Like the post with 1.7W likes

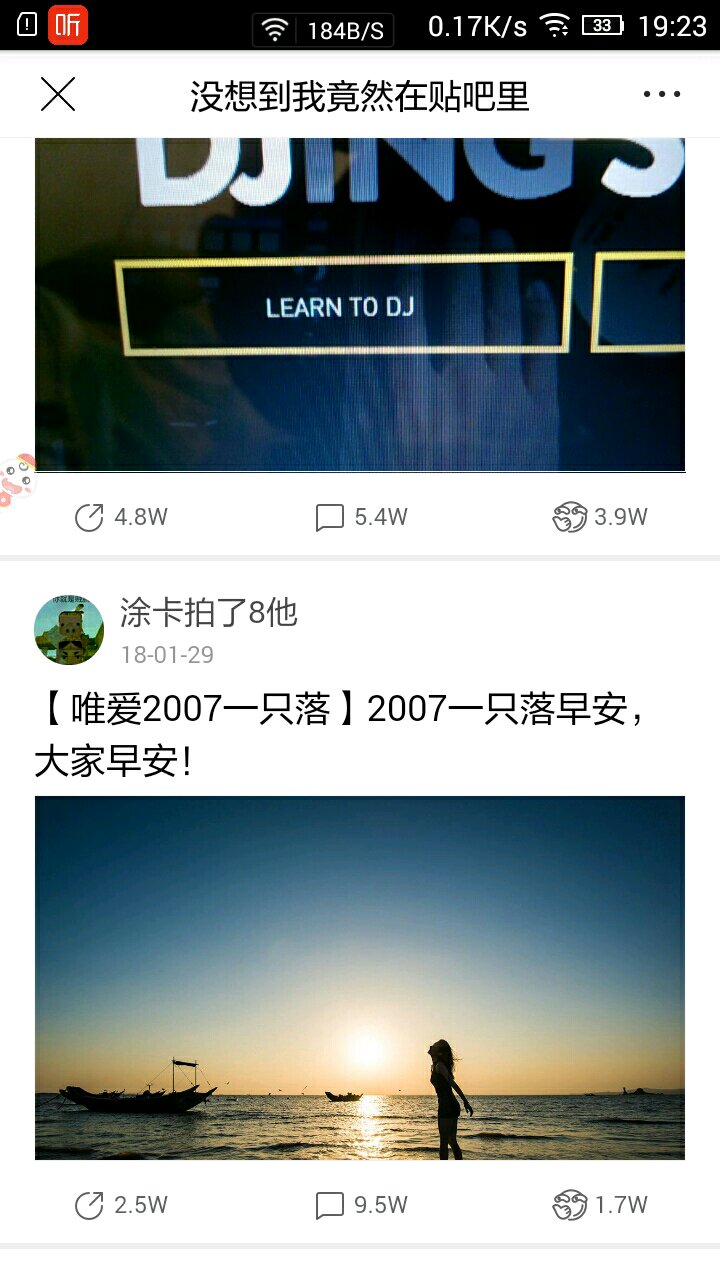point(600,1205)
